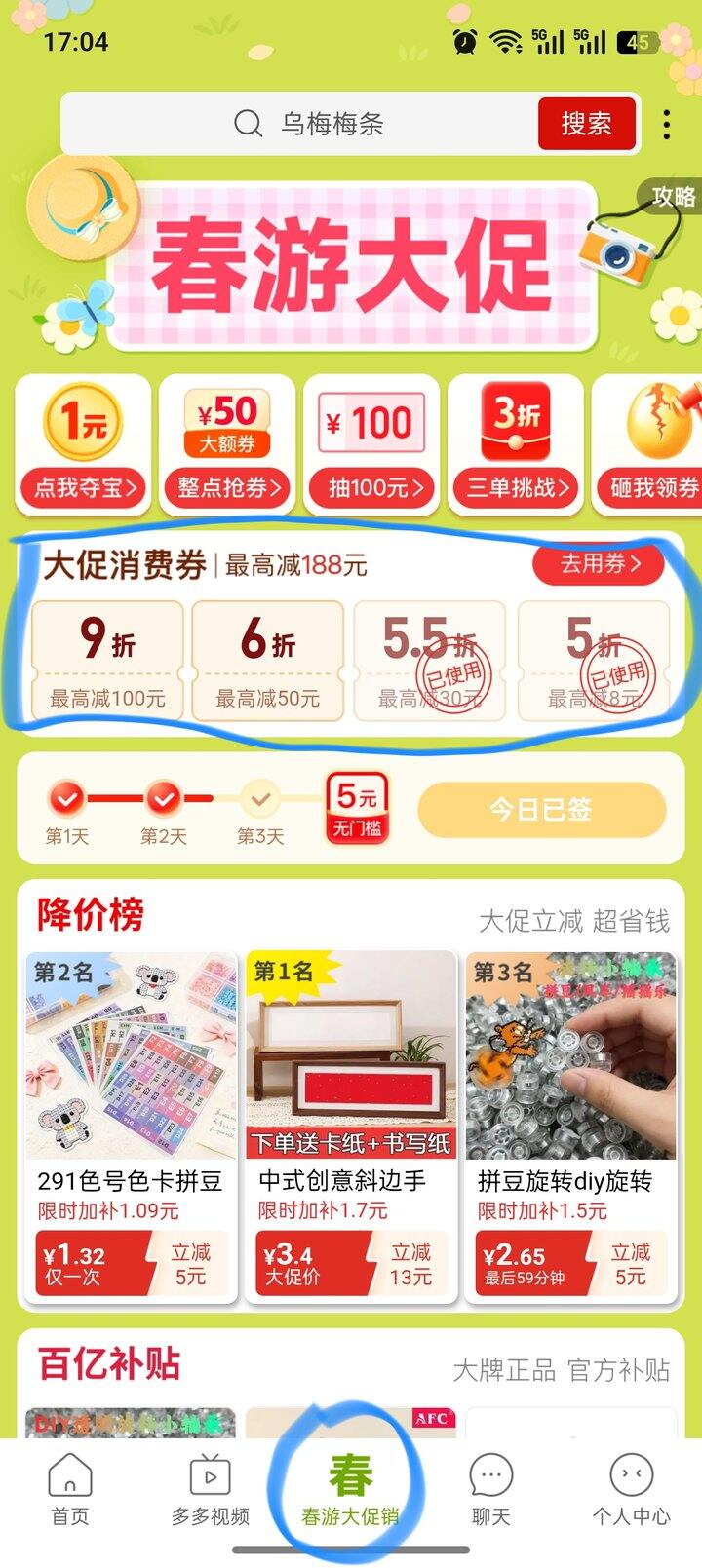Switch to the 个人中心 tab
The height and width of the screenshot is (1568, 702).
pyautogui.click(x=631, y=1490)
